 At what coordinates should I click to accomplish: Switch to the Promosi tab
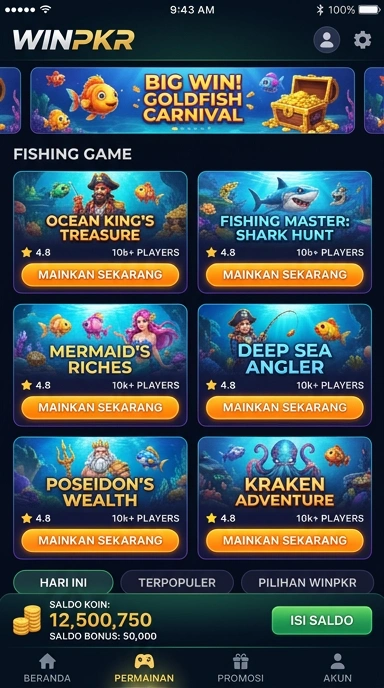(240, 668)
